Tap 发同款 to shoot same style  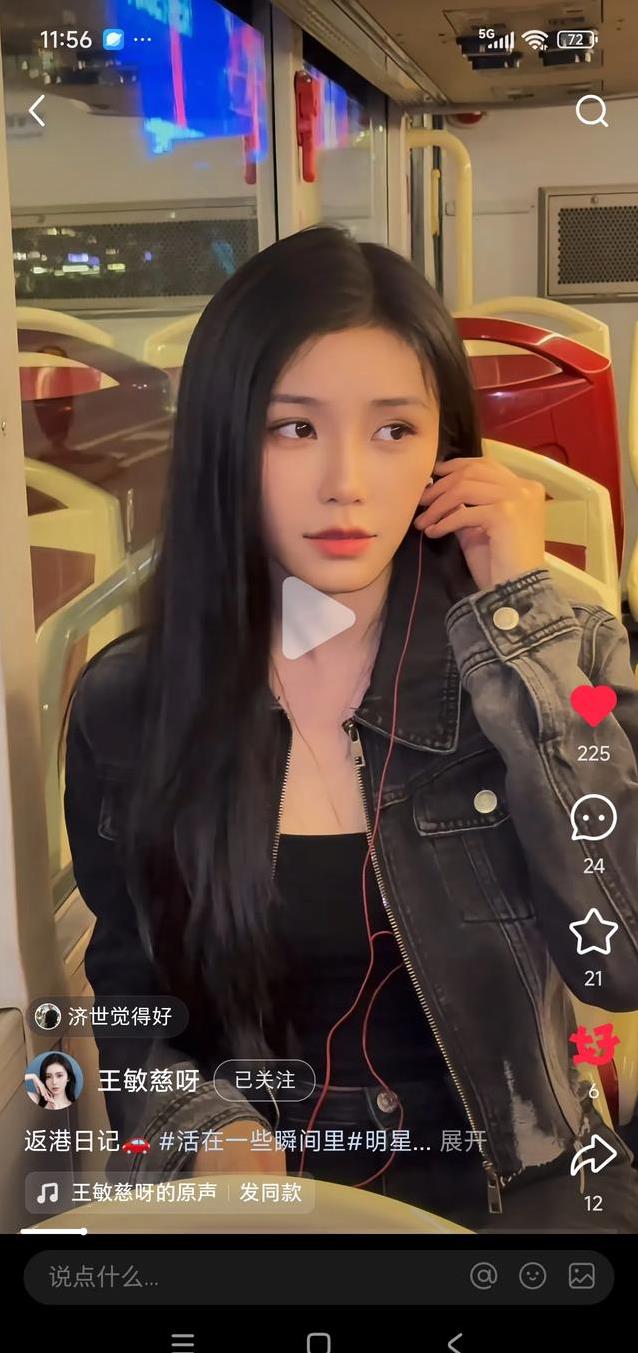270,1192
